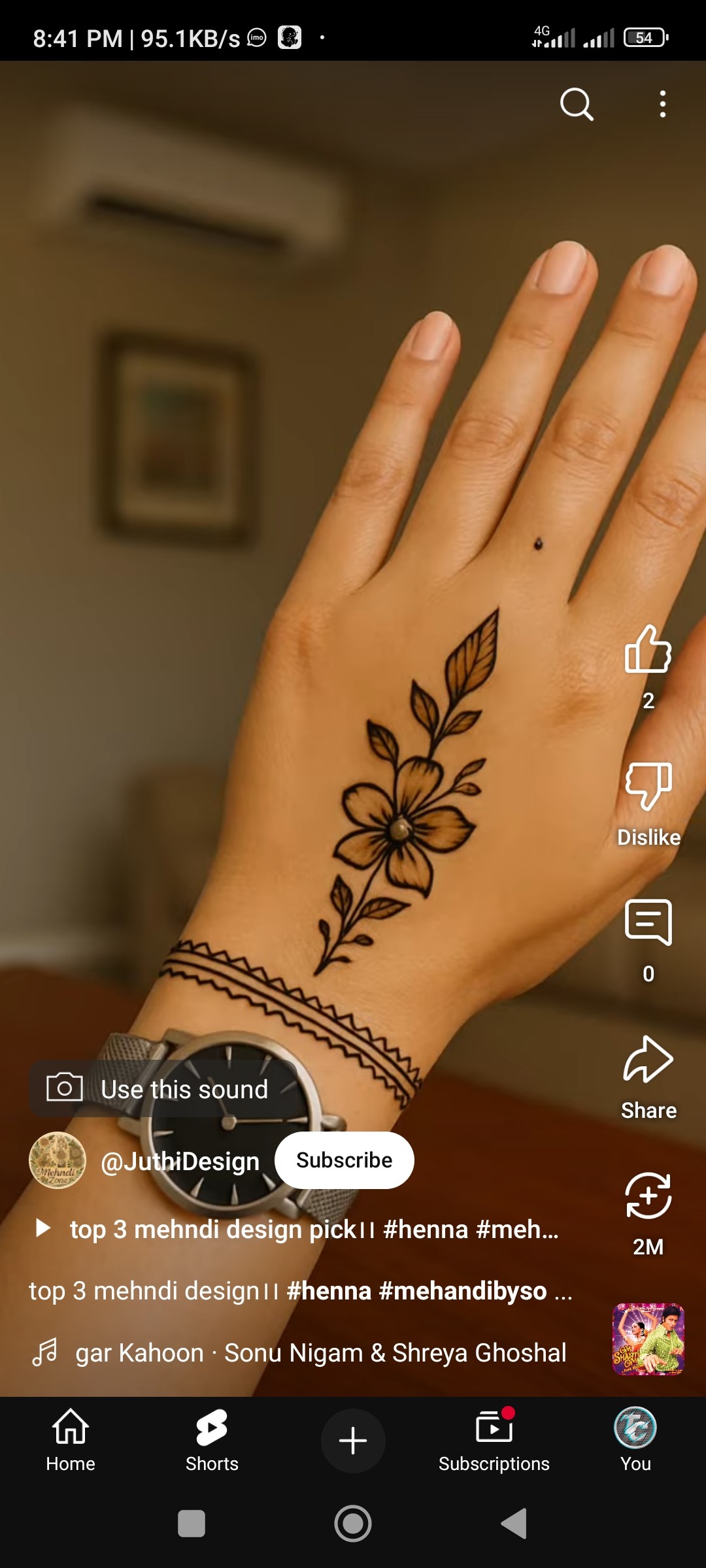Remix this Short

tap(648, 1197)
